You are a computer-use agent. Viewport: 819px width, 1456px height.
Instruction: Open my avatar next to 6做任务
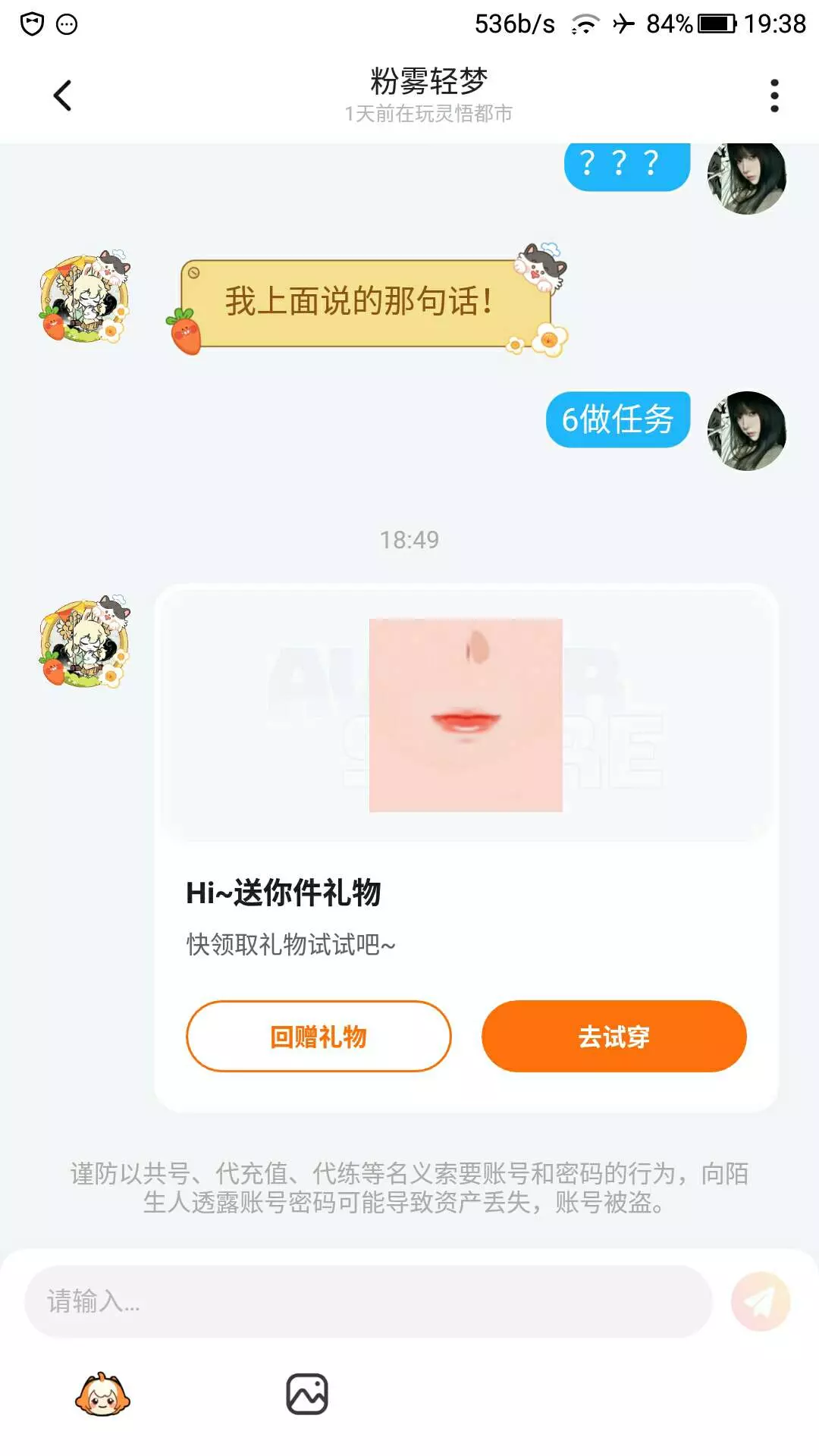(x=747, y=431)
